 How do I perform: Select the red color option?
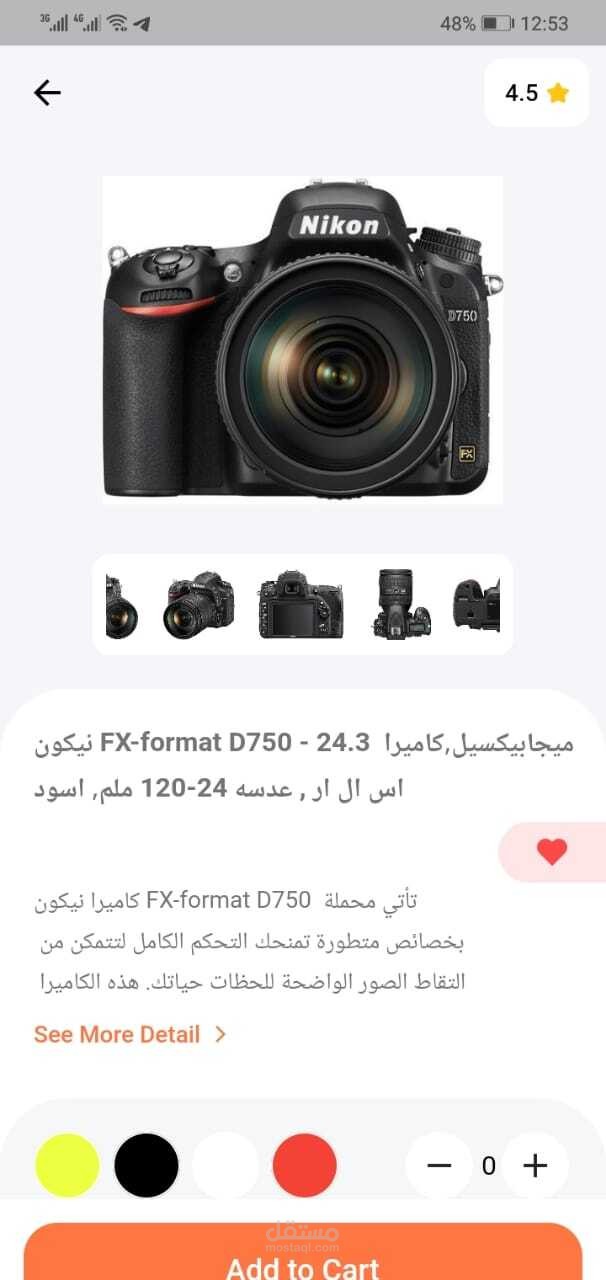[304, 1165]
